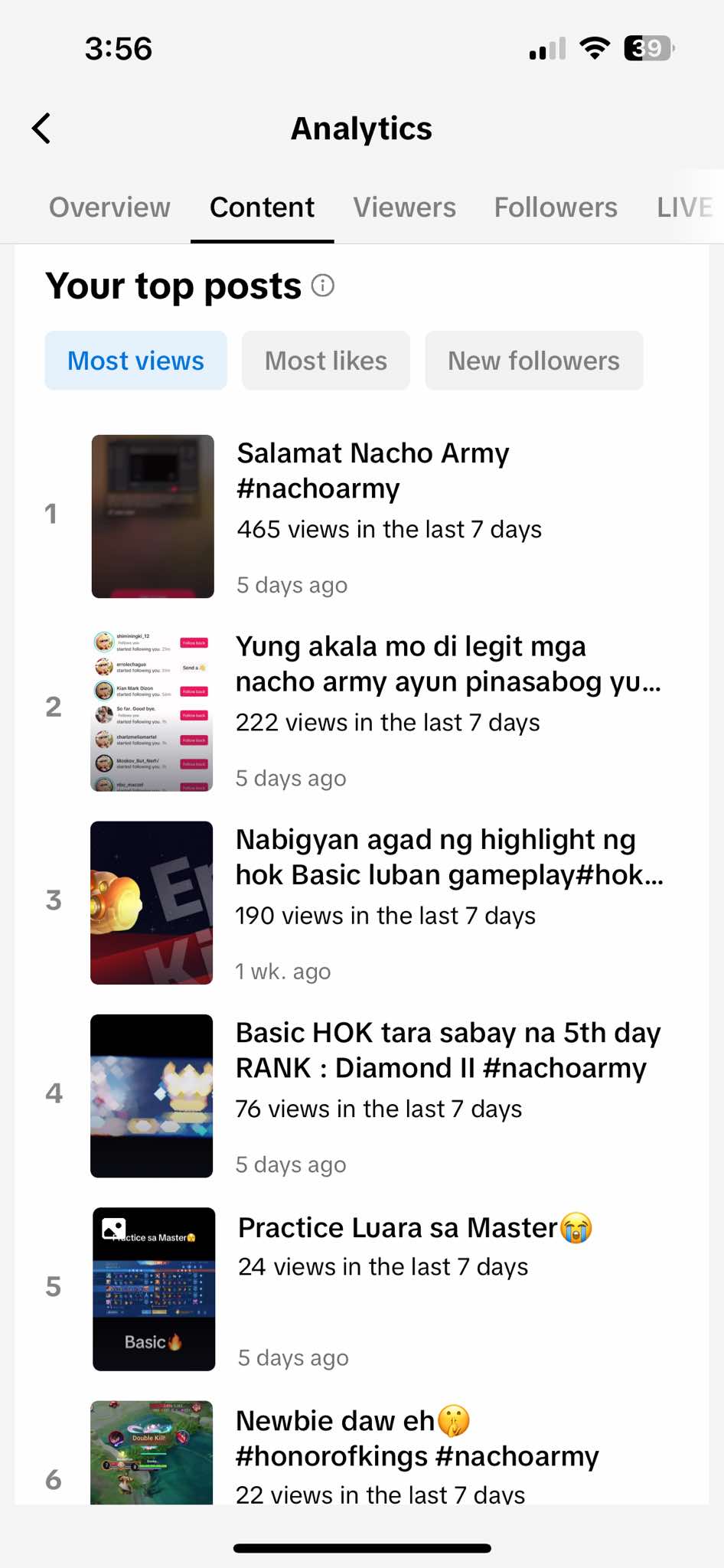Select the Most likes filter
The width and height of the screenshot is (724, 1568).
[326, 361]
